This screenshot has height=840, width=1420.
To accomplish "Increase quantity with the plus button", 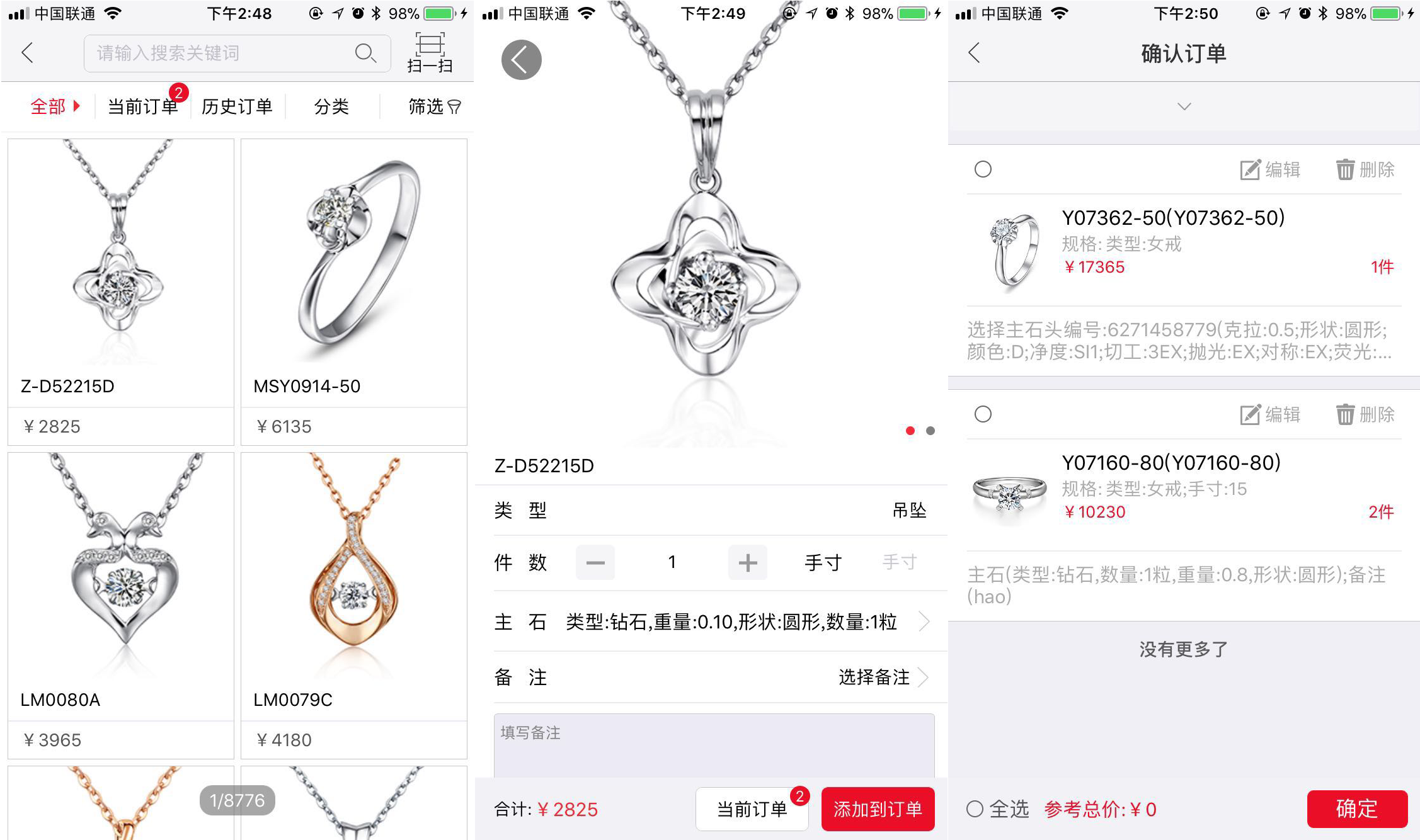I will (x=747, y=562).
